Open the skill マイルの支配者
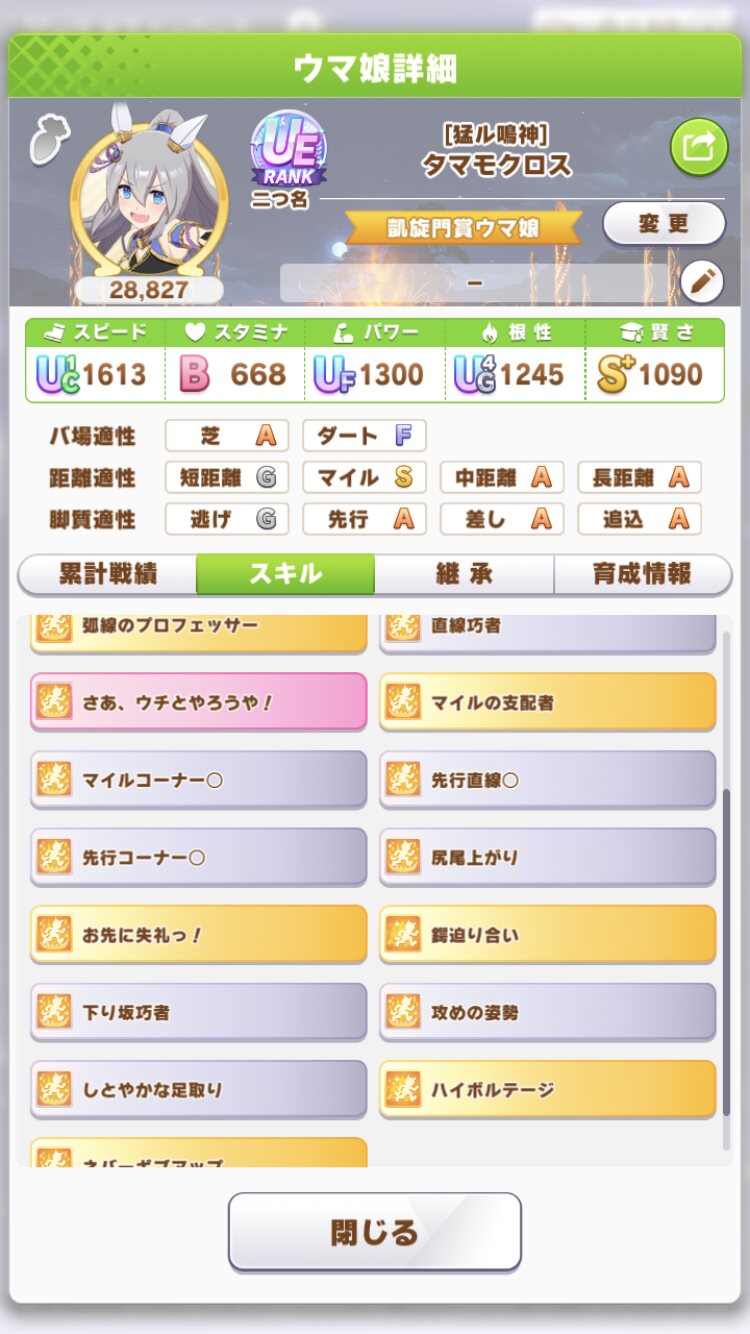 (x=548, y=702)
